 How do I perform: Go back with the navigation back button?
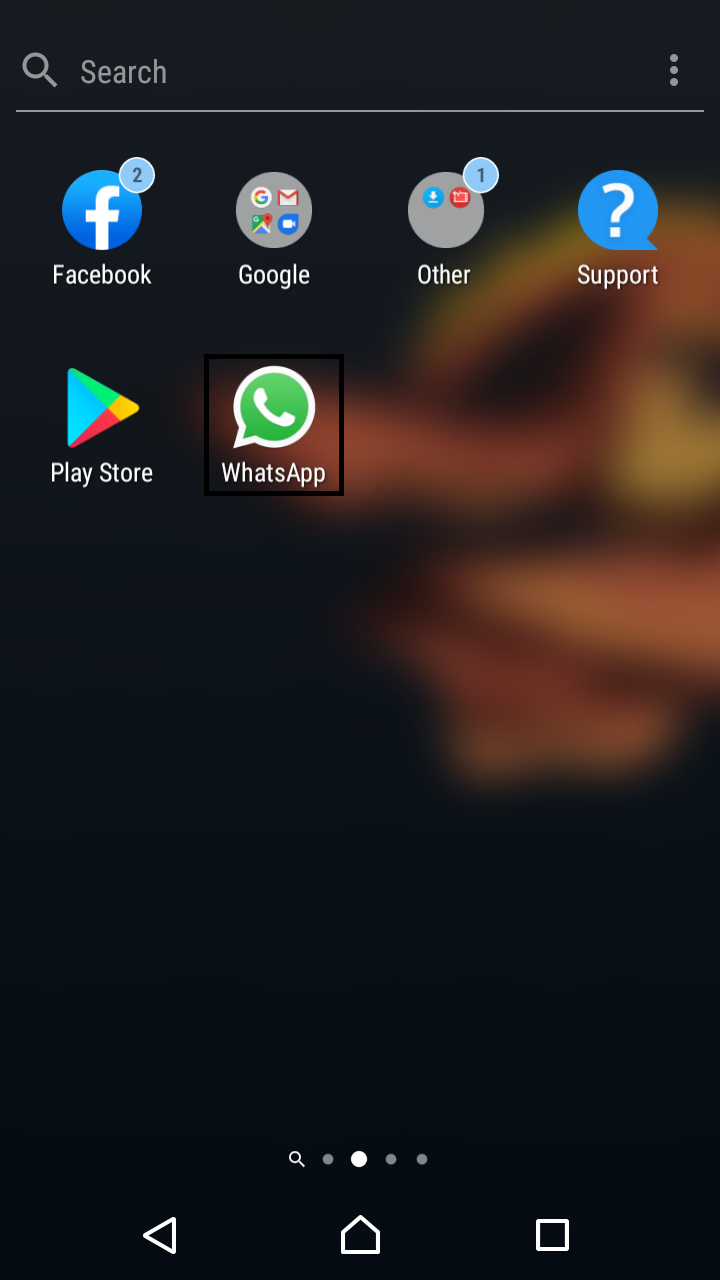(x=160, y=1235)
